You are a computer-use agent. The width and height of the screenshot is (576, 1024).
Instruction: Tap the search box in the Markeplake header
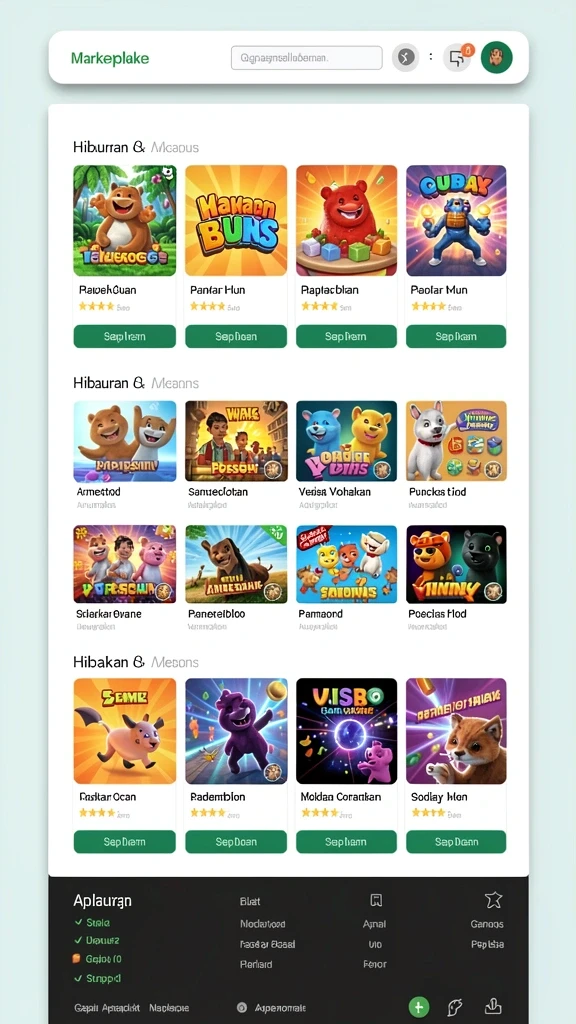click(x=306, y=57)
